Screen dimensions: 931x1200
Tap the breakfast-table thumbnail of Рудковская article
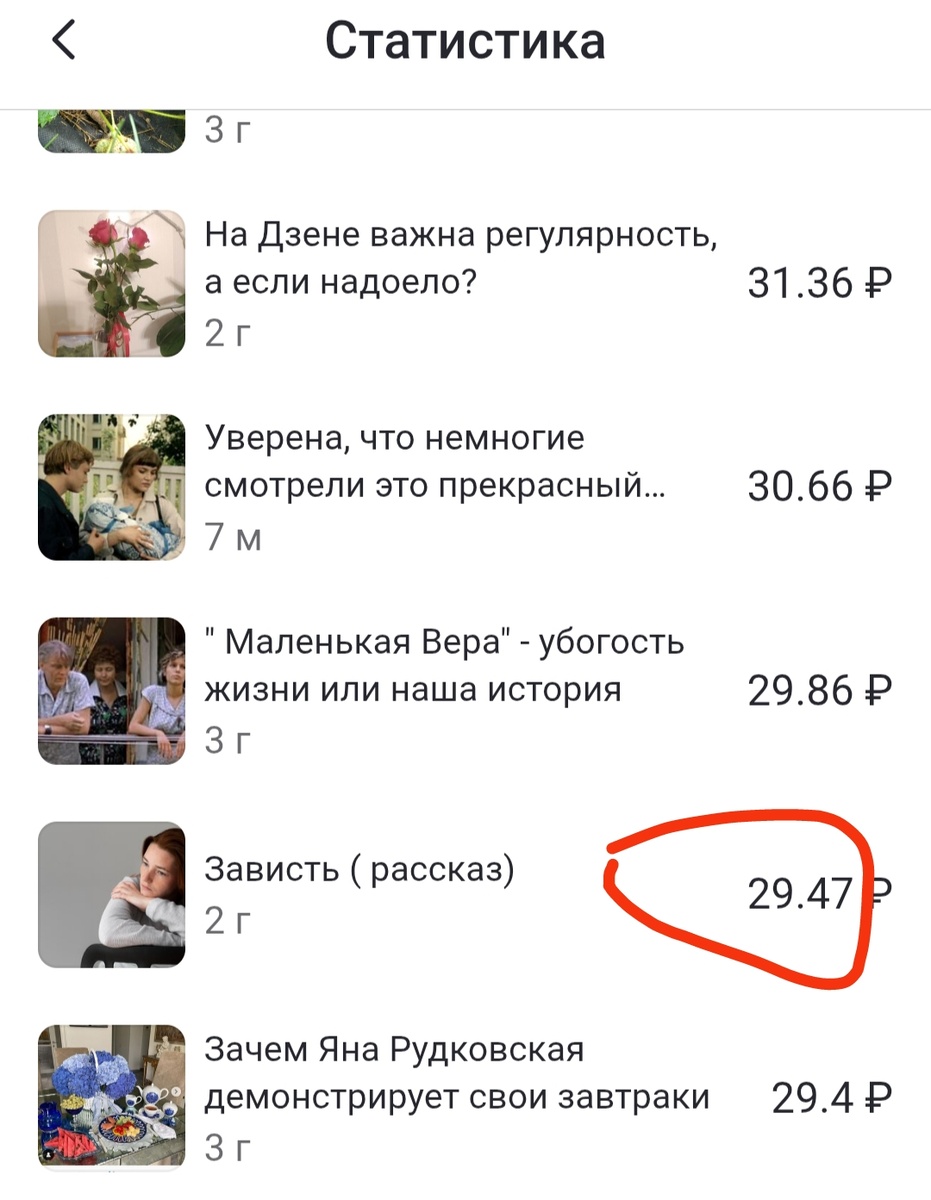tap(111, 1097)
